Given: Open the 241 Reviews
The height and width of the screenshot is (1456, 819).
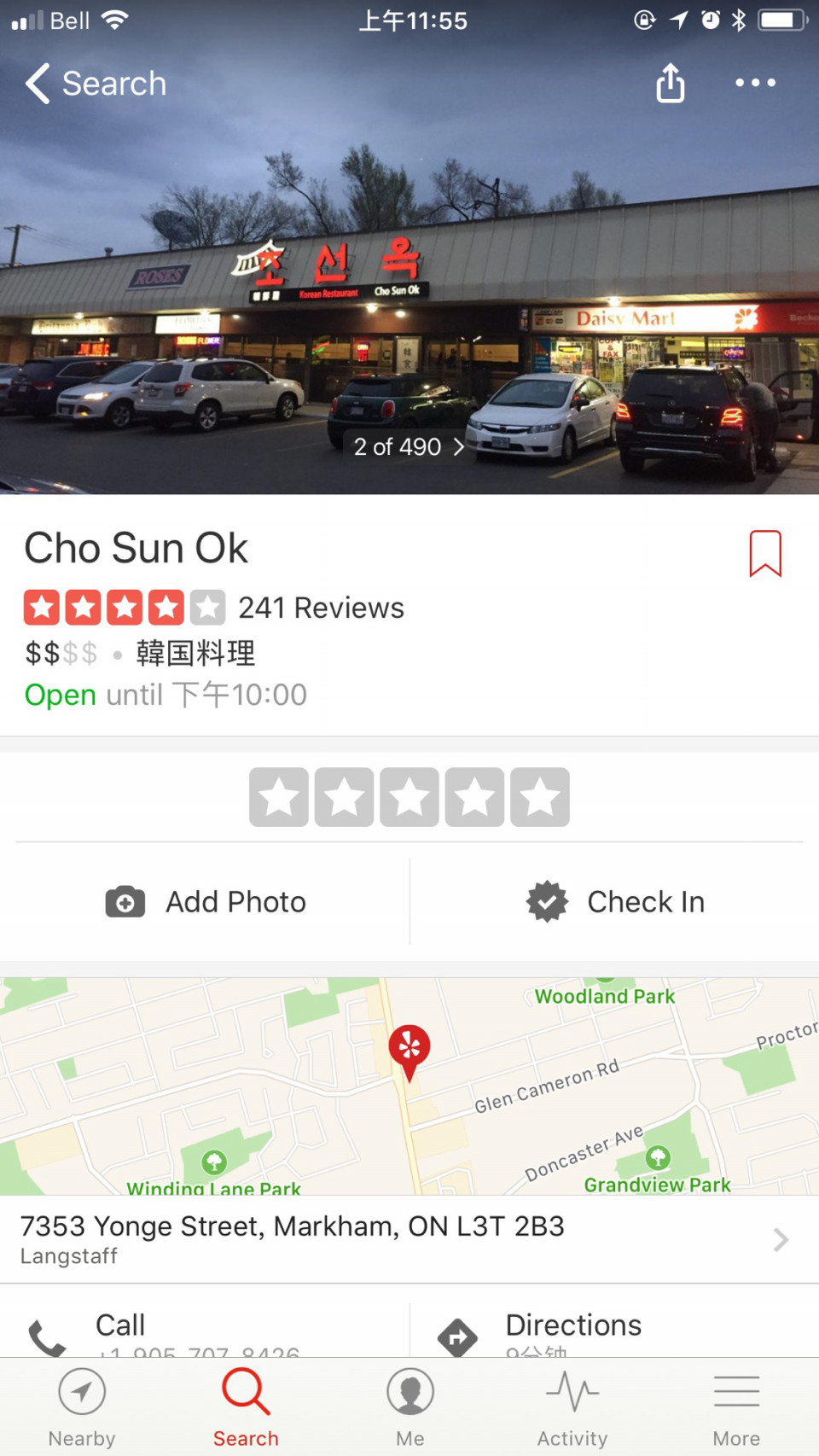Looking at the screenshot, I should point(320,608).
